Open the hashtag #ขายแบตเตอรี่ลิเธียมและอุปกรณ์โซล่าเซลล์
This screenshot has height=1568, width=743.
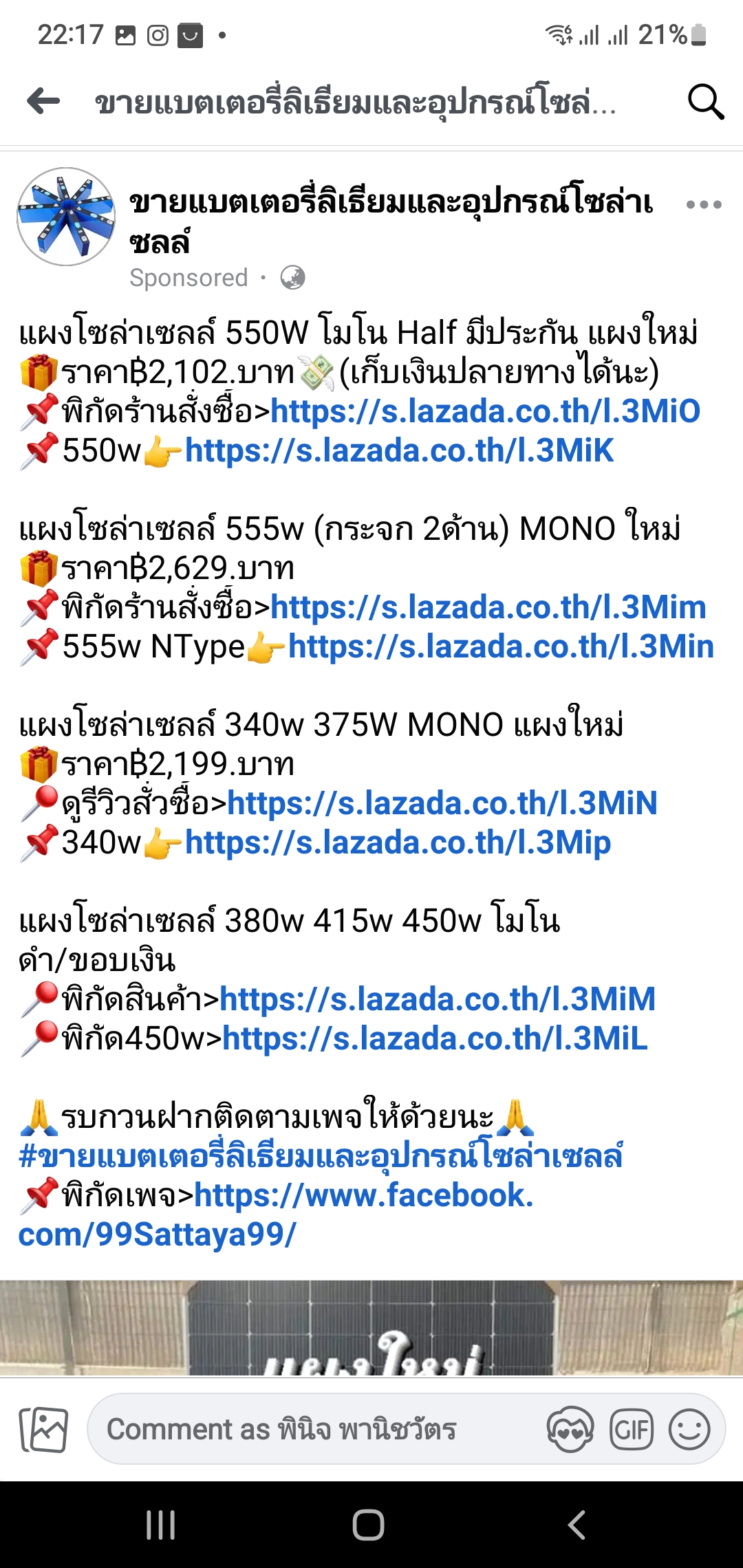click(x=321, y=1157)
